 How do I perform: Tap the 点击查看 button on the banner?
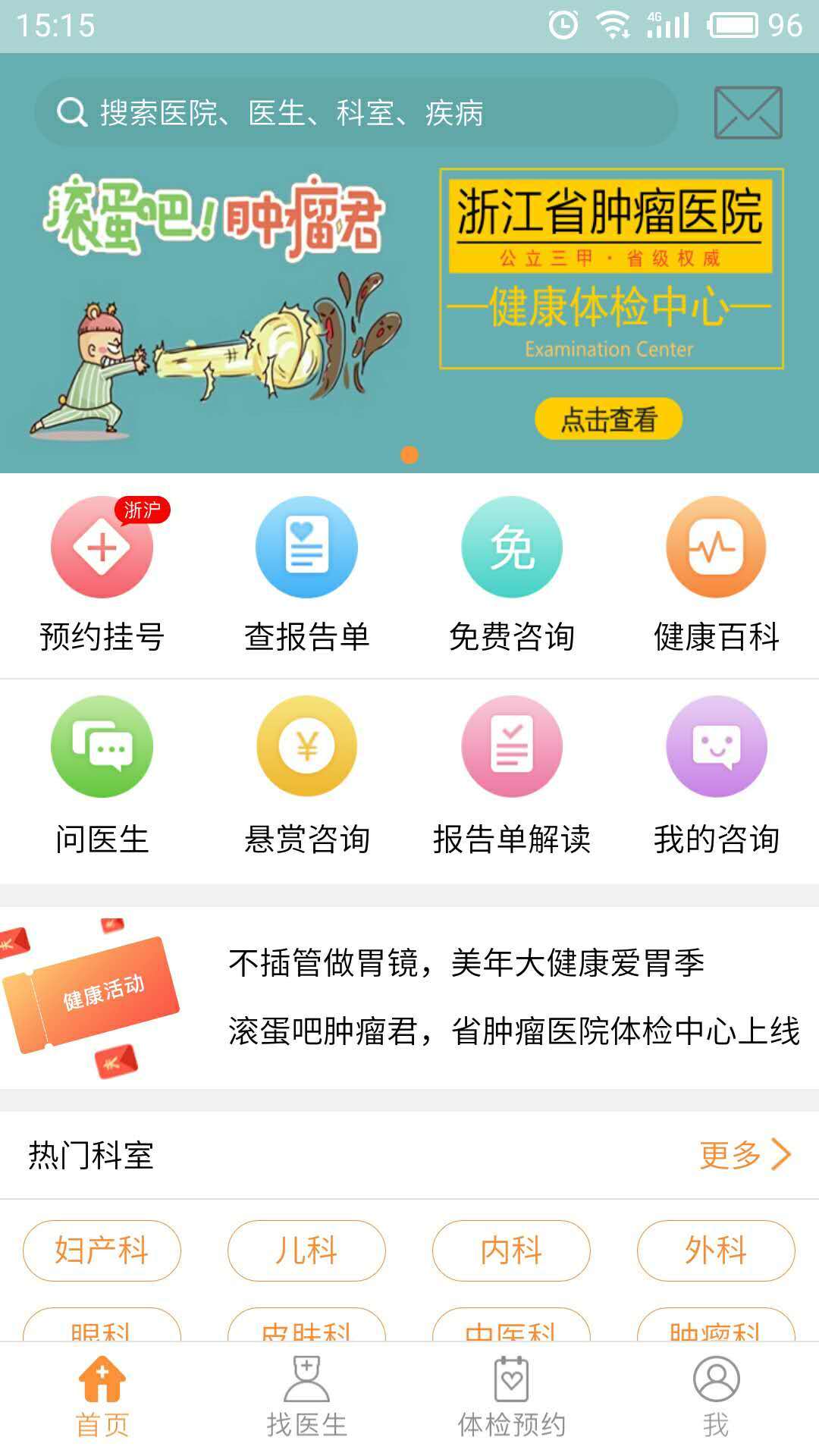click(608, 419)
